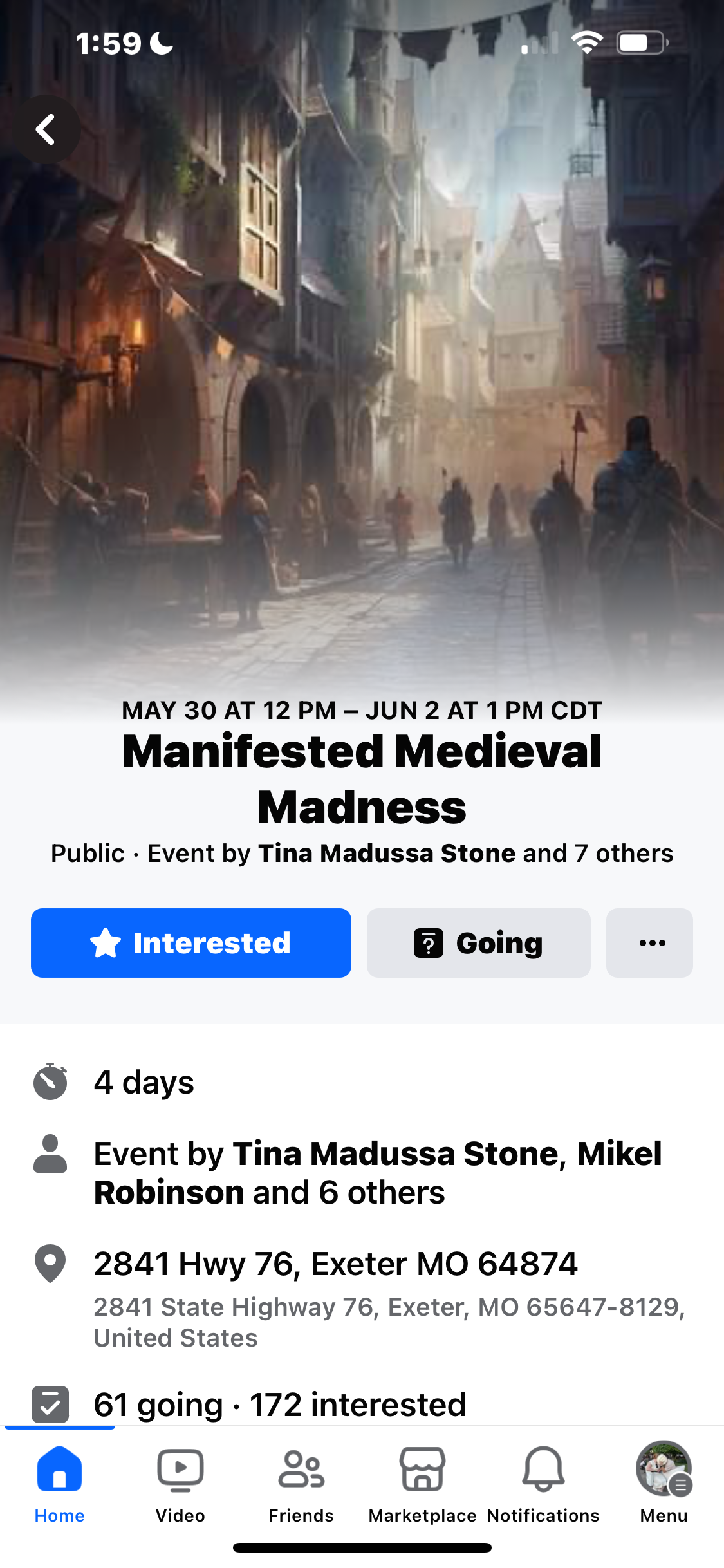Open event hosts row with Mikel Robinson
This screenshot has height=1568, width=724.
(x=377, y=1173)
